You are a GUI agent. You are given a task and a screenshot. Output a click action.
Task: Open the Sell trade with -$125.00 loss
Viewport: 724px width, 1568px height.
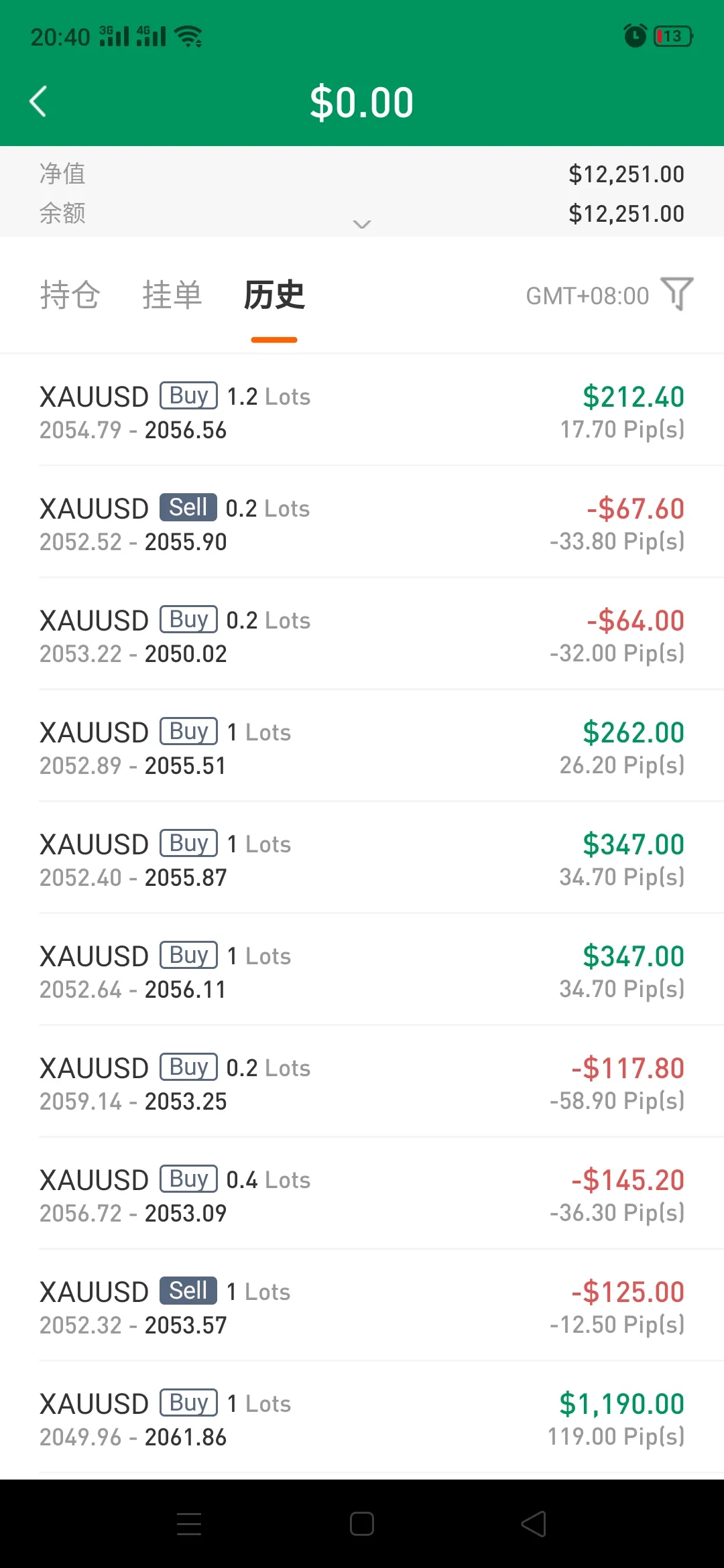click(x=362, y=1306)
